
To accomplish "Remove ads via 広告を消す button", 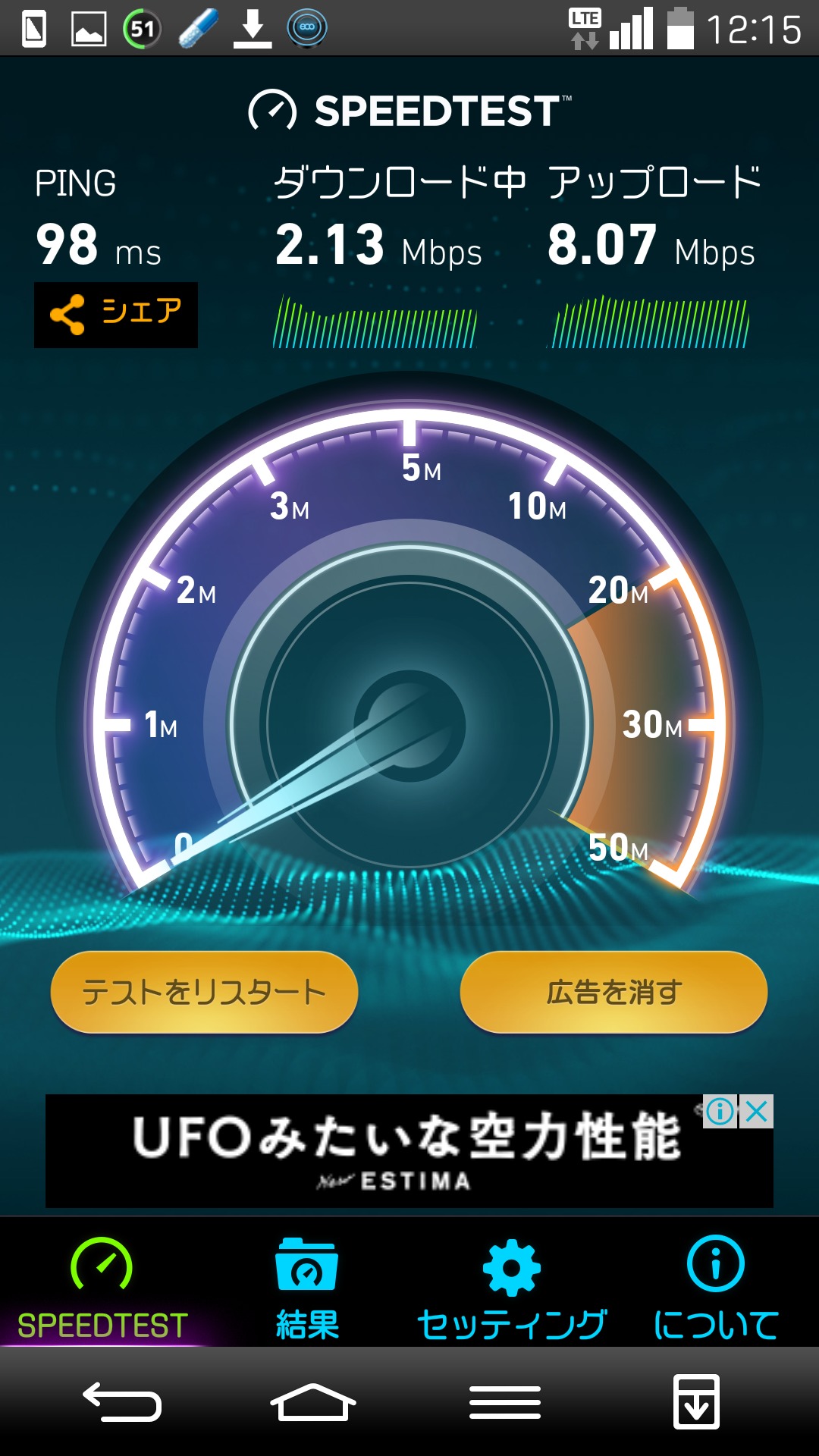I will click(x=613, y=992).
